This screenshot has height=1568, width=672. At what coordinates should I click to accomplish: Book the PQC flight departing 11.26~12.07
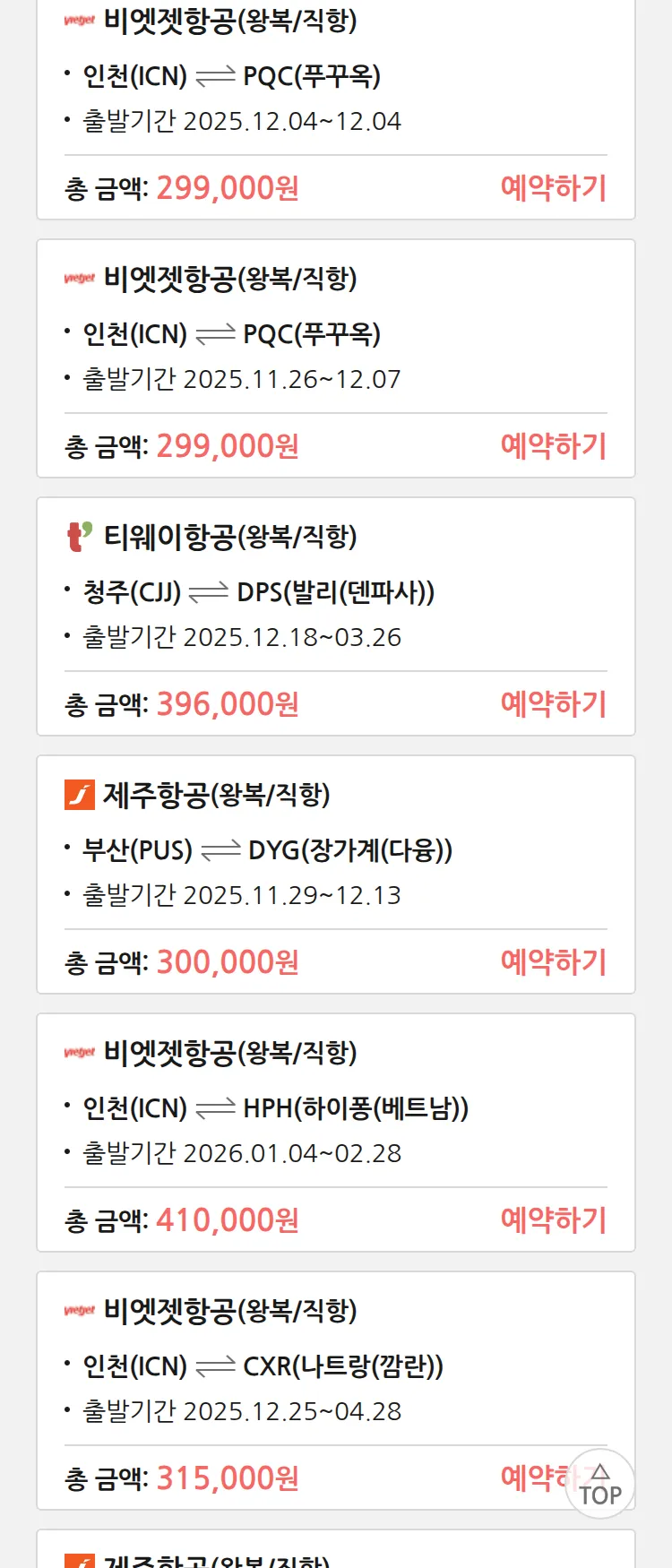pos(553,446)
